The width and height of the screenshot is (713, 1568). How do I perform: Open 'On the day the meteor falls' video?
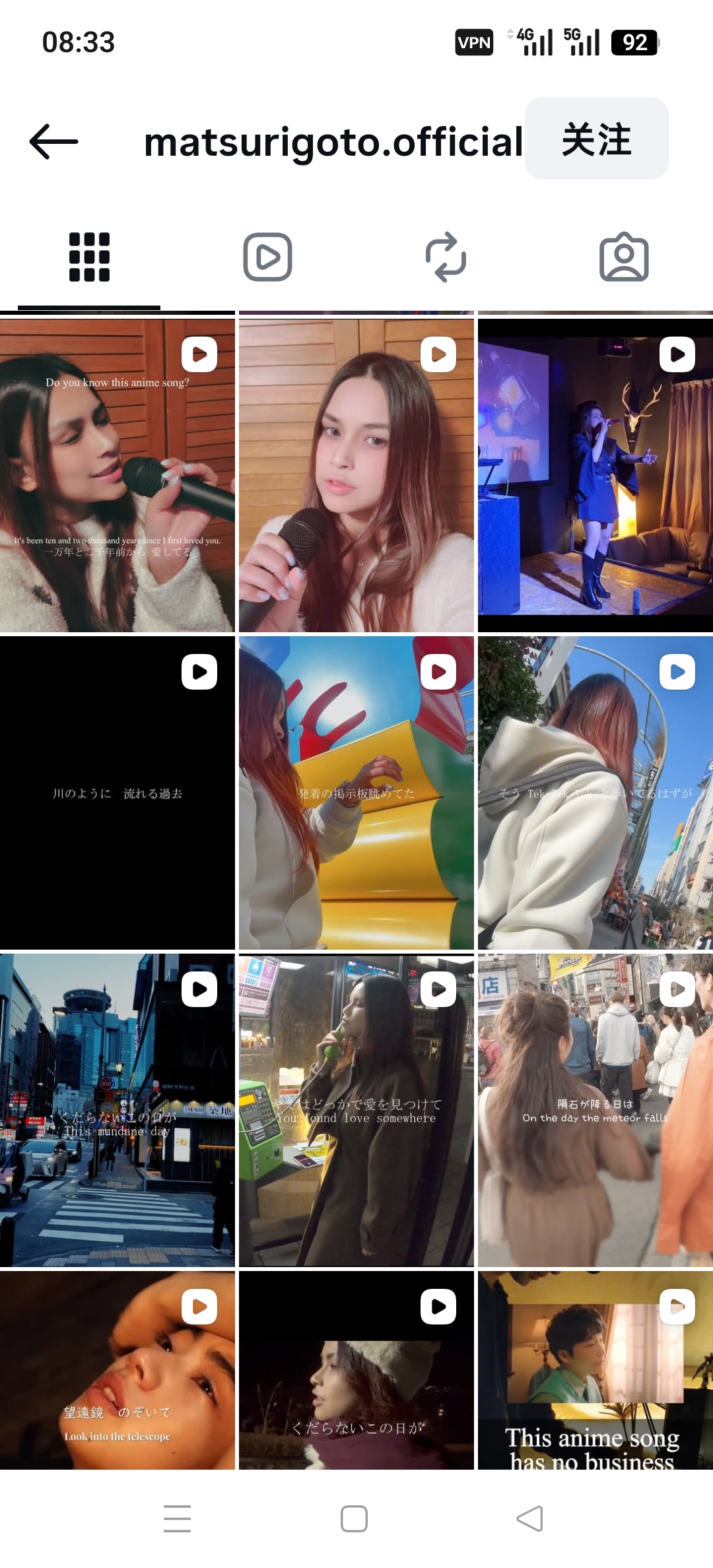[595, 1110]
